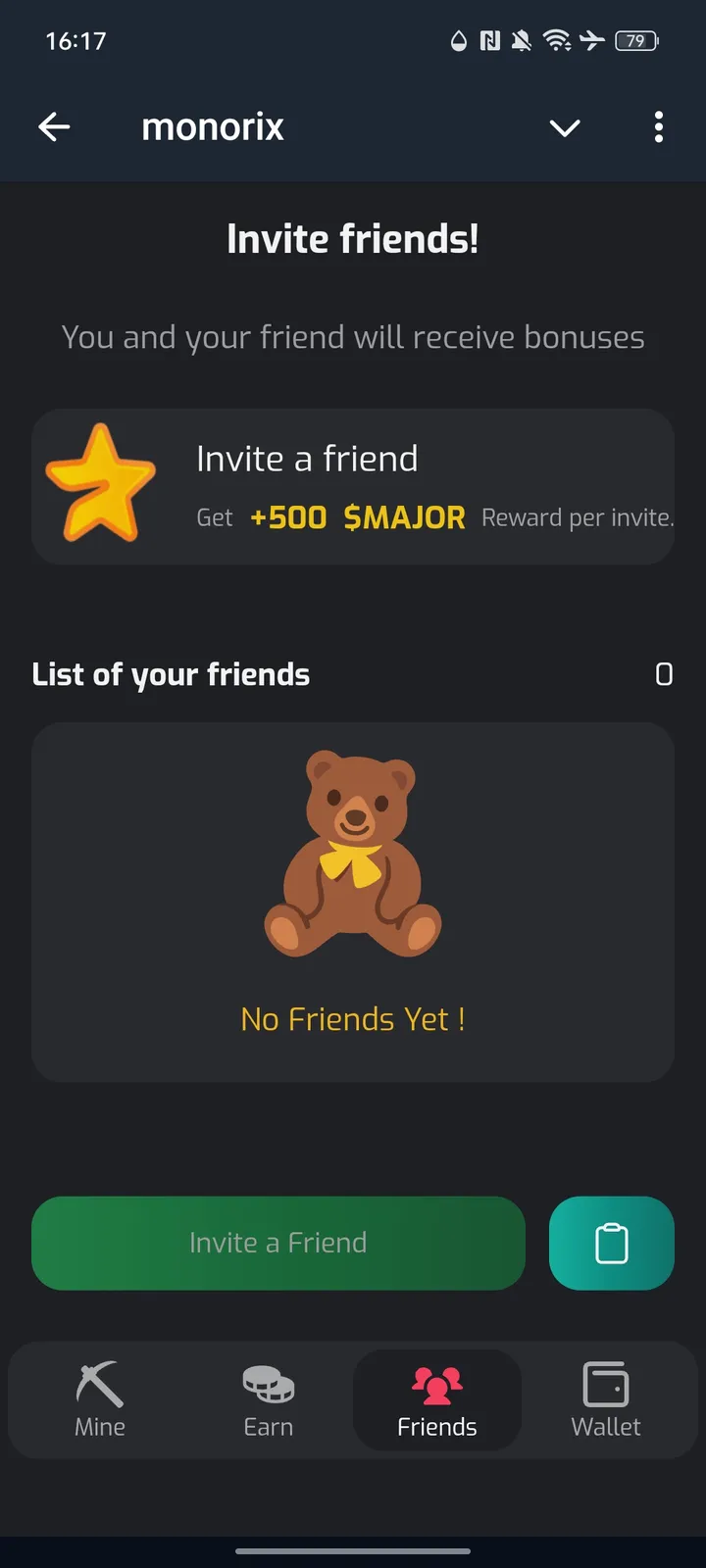706x1568 pixels.
Task: Click the +500 $MAJOR reward card
Action: pos(353,487)
